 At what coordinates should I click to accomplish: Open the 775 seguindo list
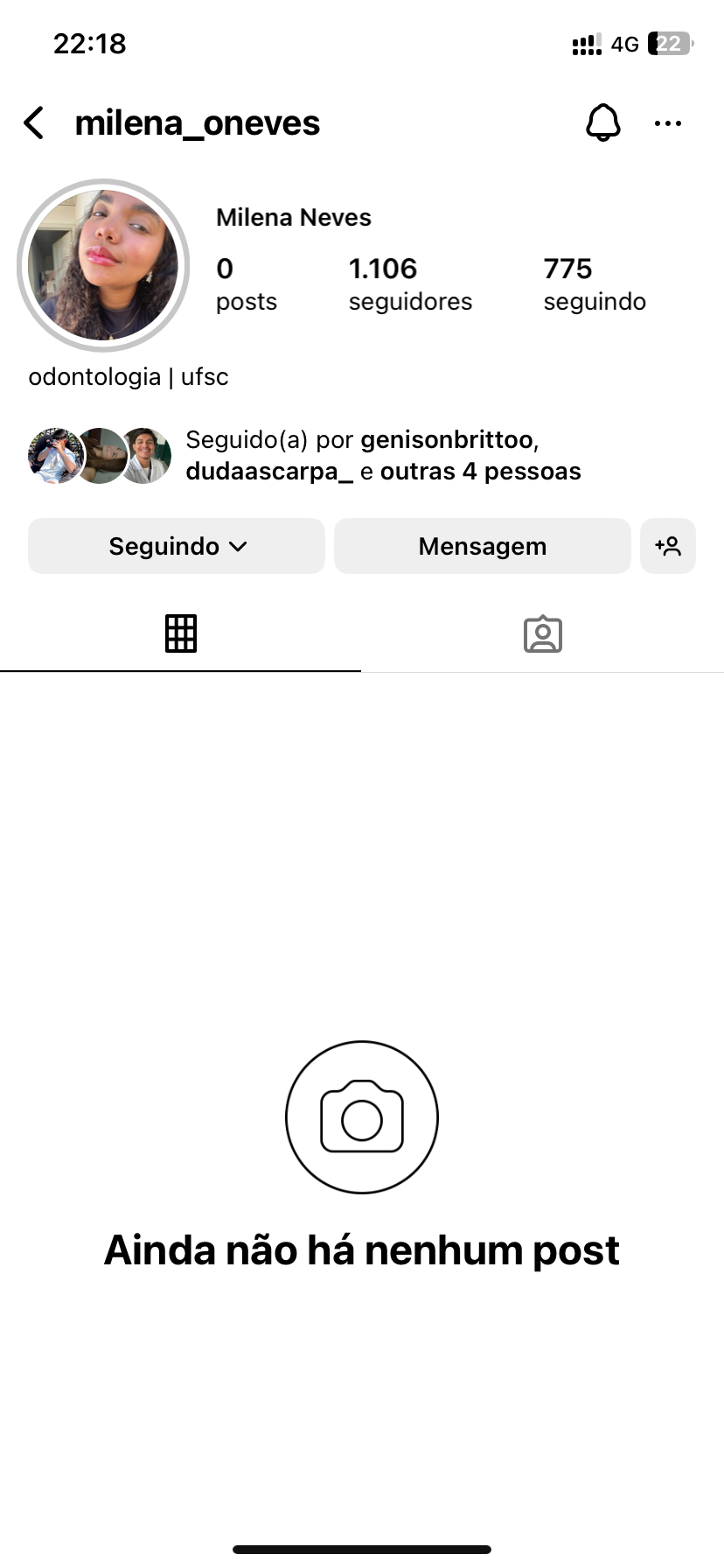[x=595, y=283]
